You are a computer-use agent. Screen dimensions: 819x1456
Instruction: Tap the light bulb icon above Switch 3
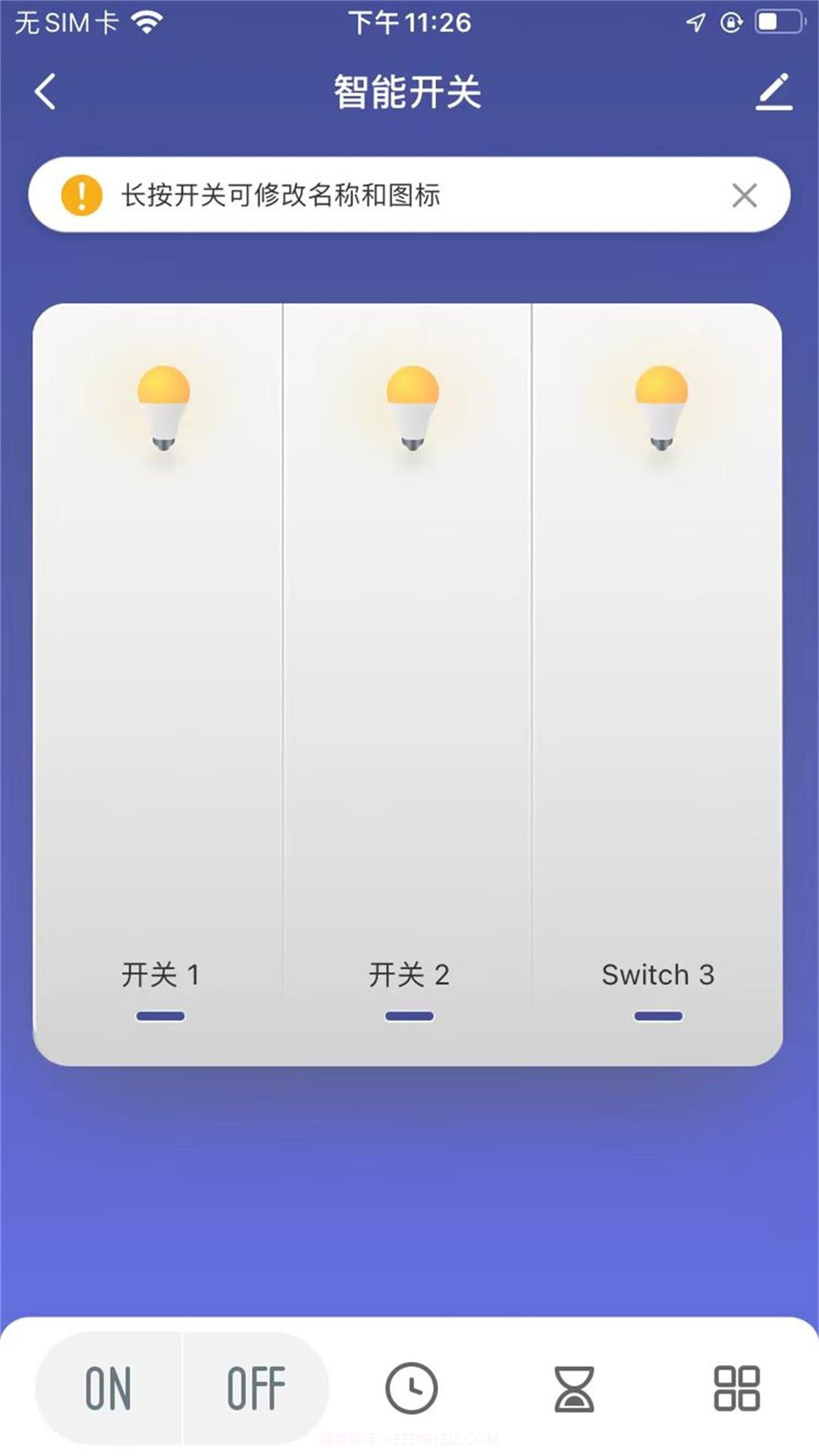[658, 406]
